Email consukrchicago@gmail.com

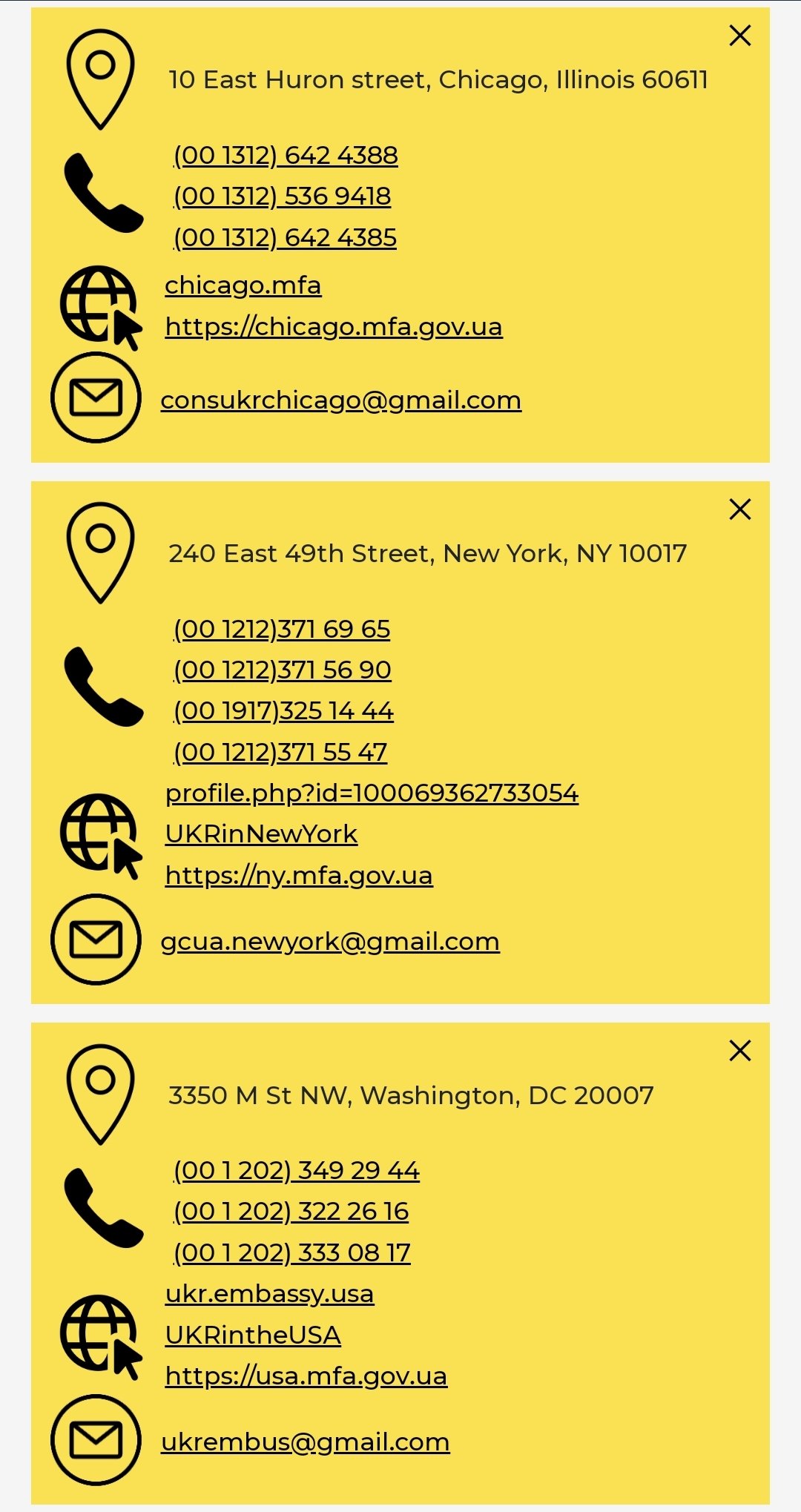tap(340, 400)
